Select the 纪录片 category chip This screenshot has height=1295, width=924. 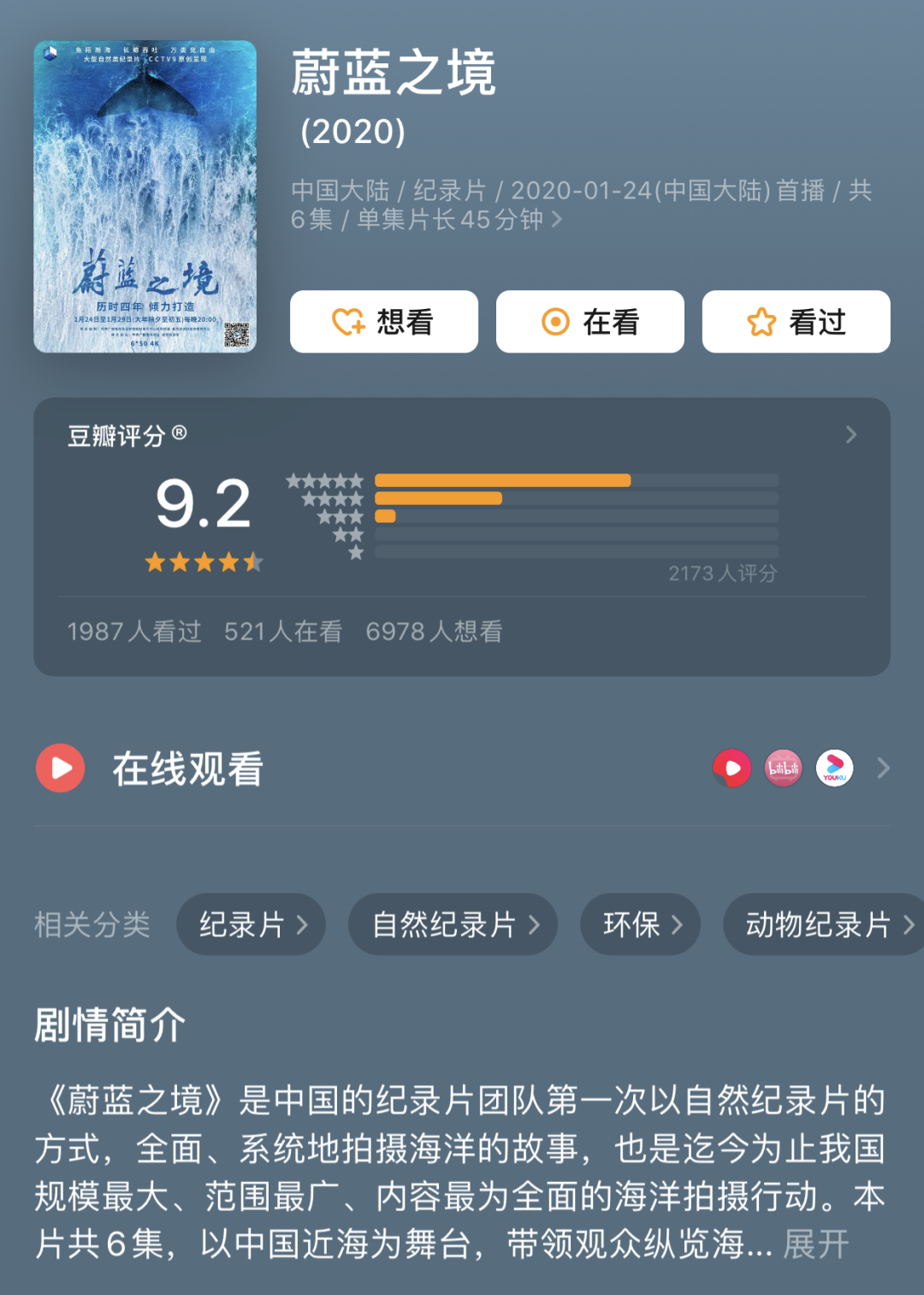coord(251,924)
